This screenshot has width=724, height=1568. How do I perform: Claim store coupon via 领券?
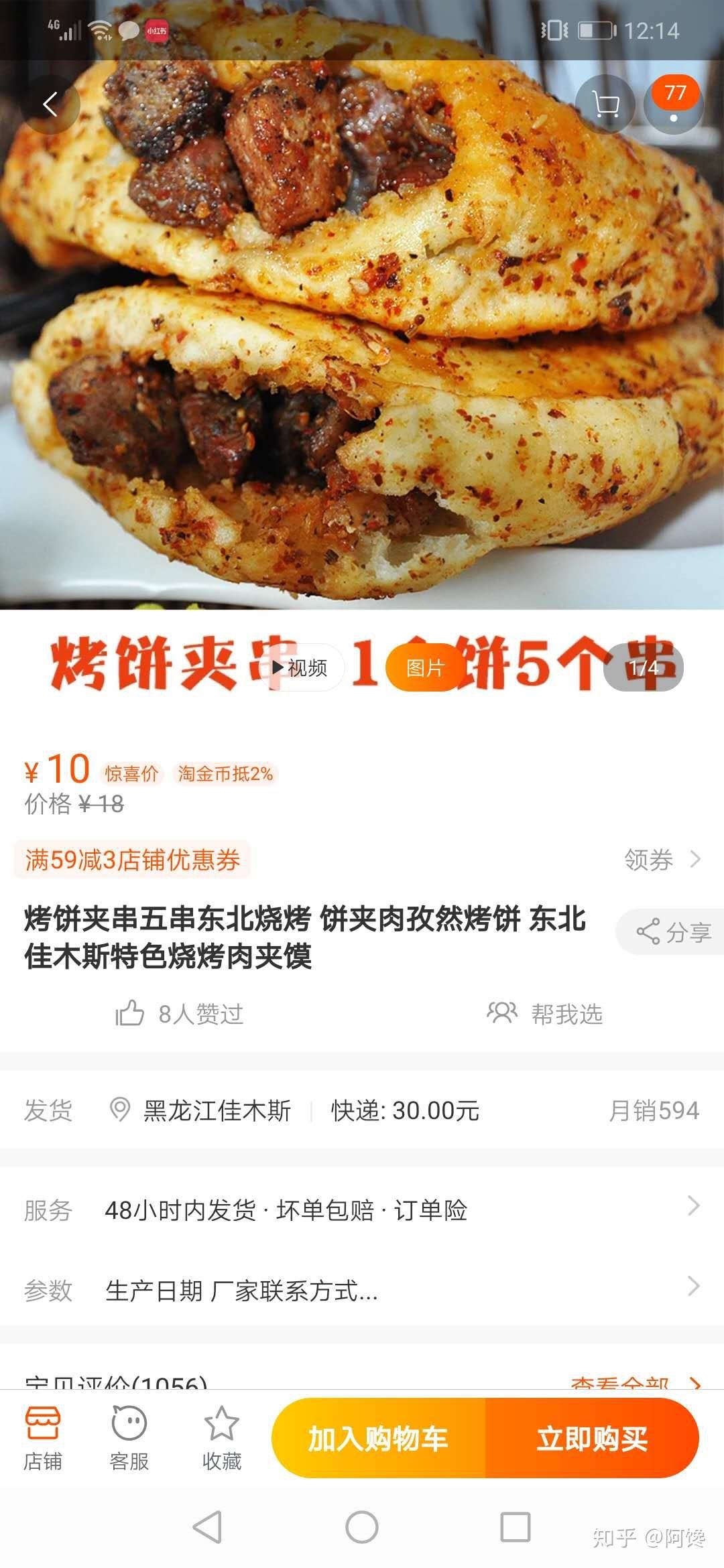[662, 860]
